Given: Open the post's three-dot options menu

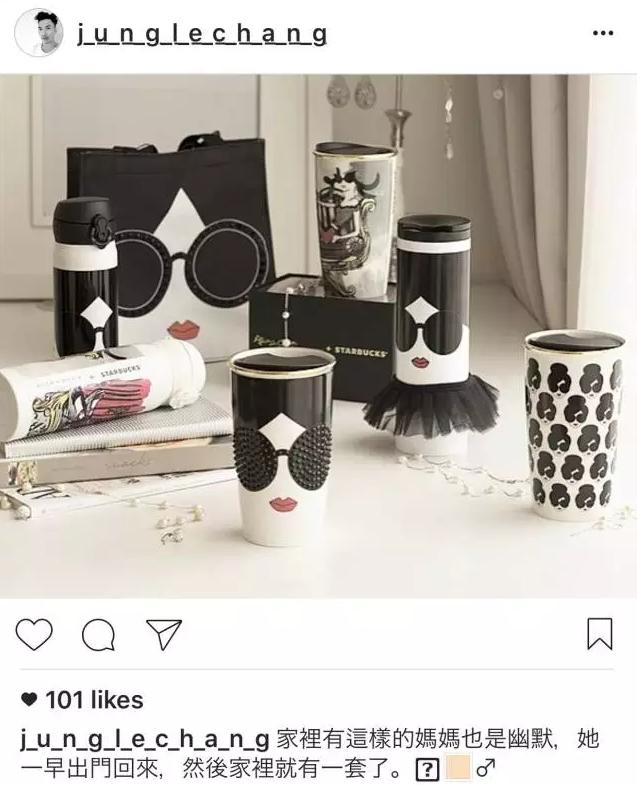Looking at the screenshot, I should pyautogui.click(x=602, y=33).
